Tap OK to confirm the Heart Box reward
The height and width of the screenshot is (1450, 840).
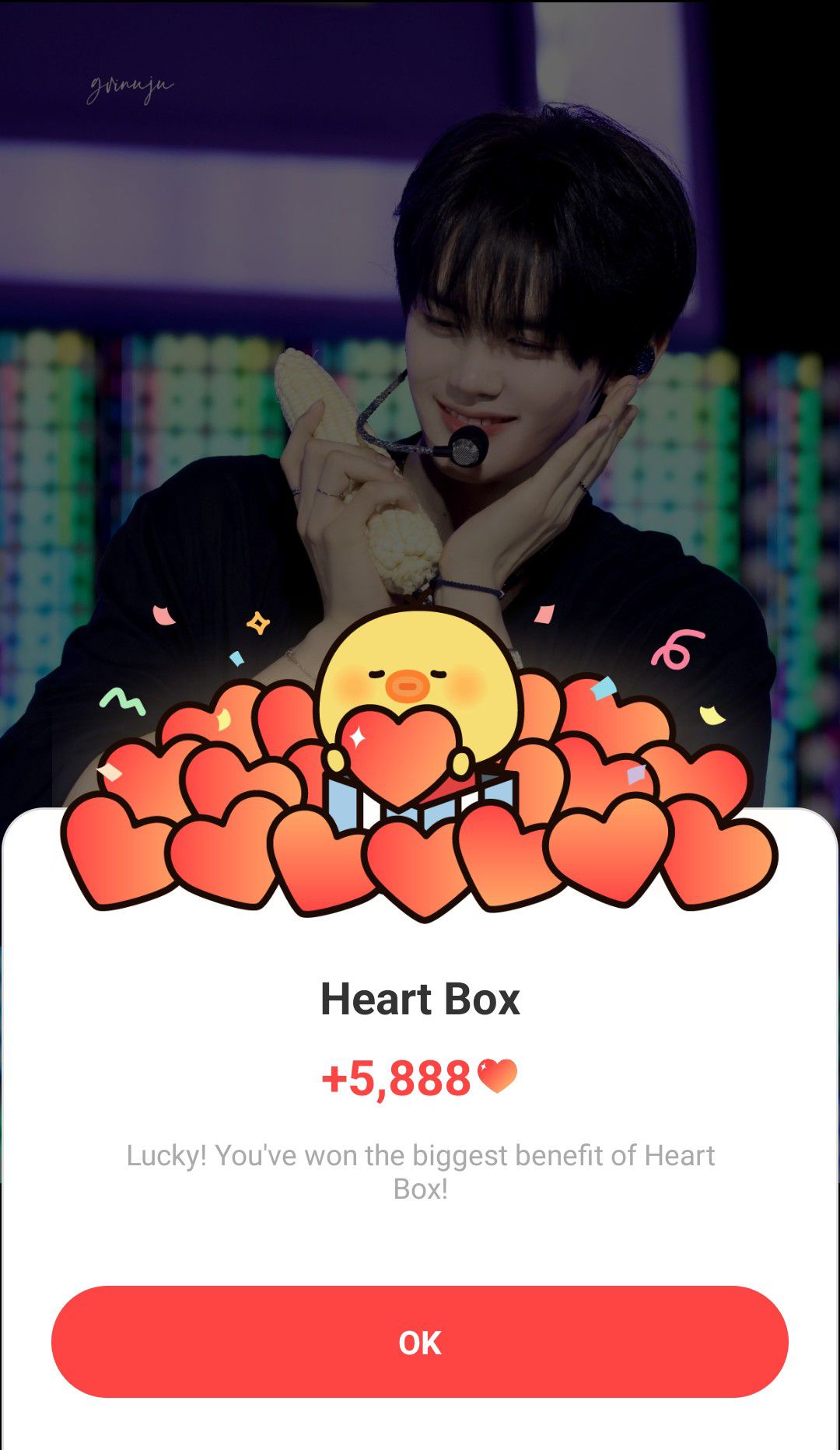[420, 1342]
